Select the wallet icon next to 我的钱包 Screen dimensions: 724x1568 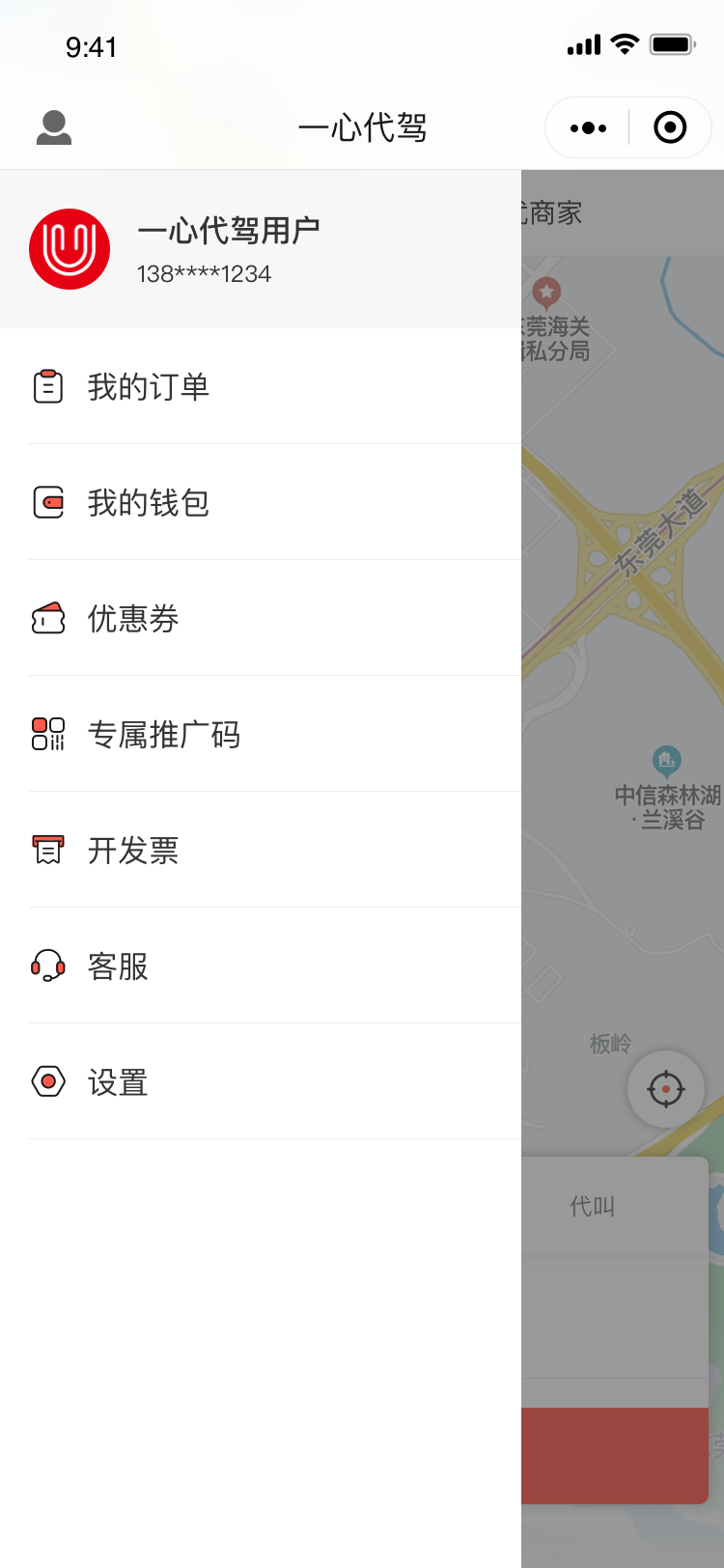[x=47, y=502]
